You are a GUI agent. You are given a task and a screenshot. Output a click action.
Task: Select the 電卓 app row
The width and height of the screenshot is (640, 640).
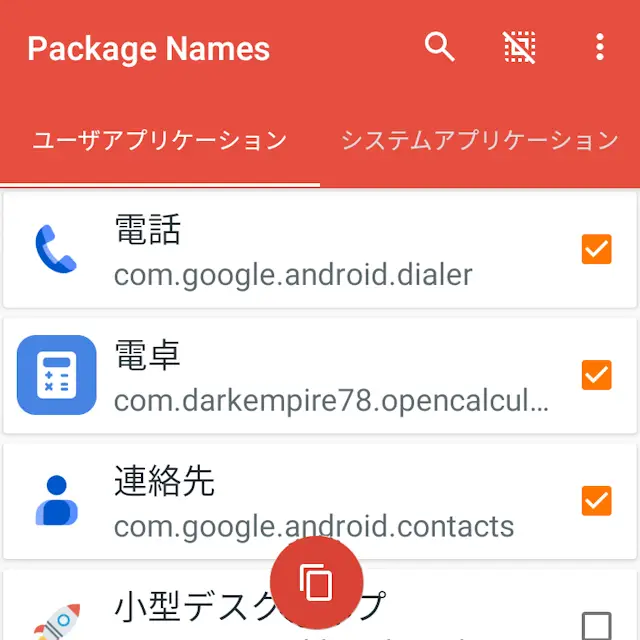click(x=300, y=375)
